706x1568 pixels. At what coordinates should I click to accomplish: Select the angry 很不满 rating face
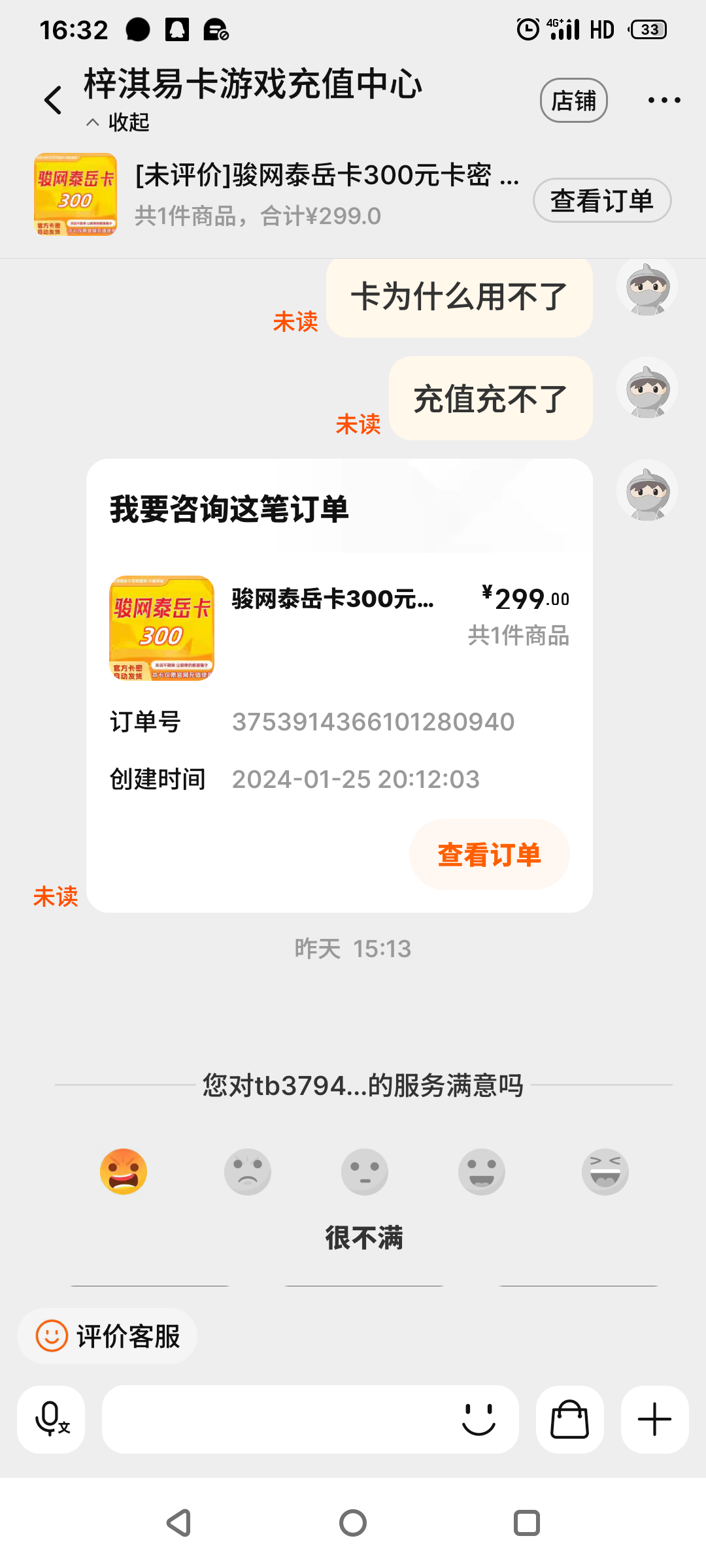click(124, 1171)
